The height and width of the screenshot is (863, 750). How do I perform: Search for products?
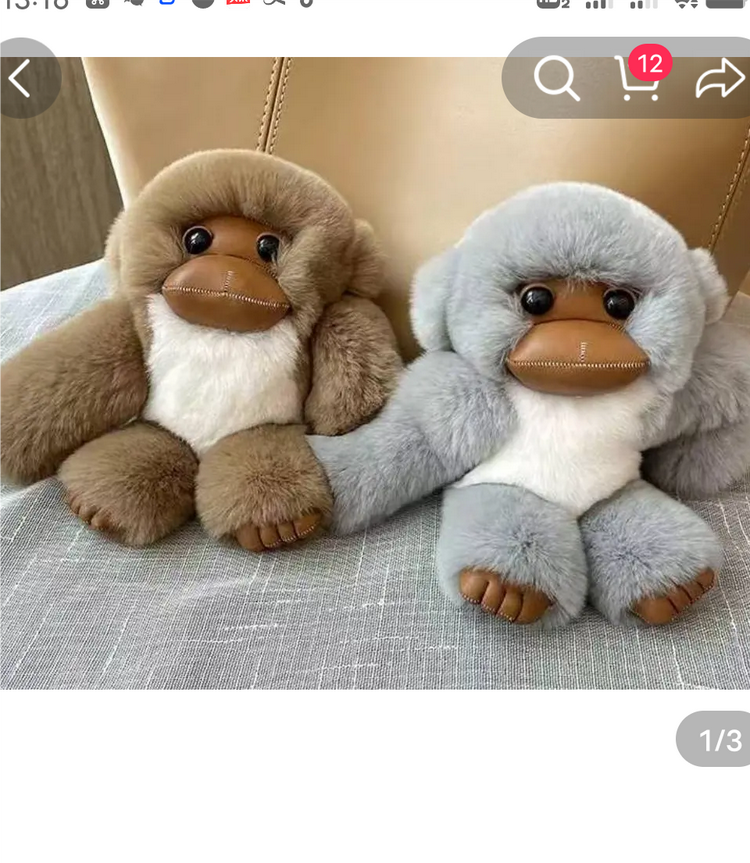click(x=556, y=78)
